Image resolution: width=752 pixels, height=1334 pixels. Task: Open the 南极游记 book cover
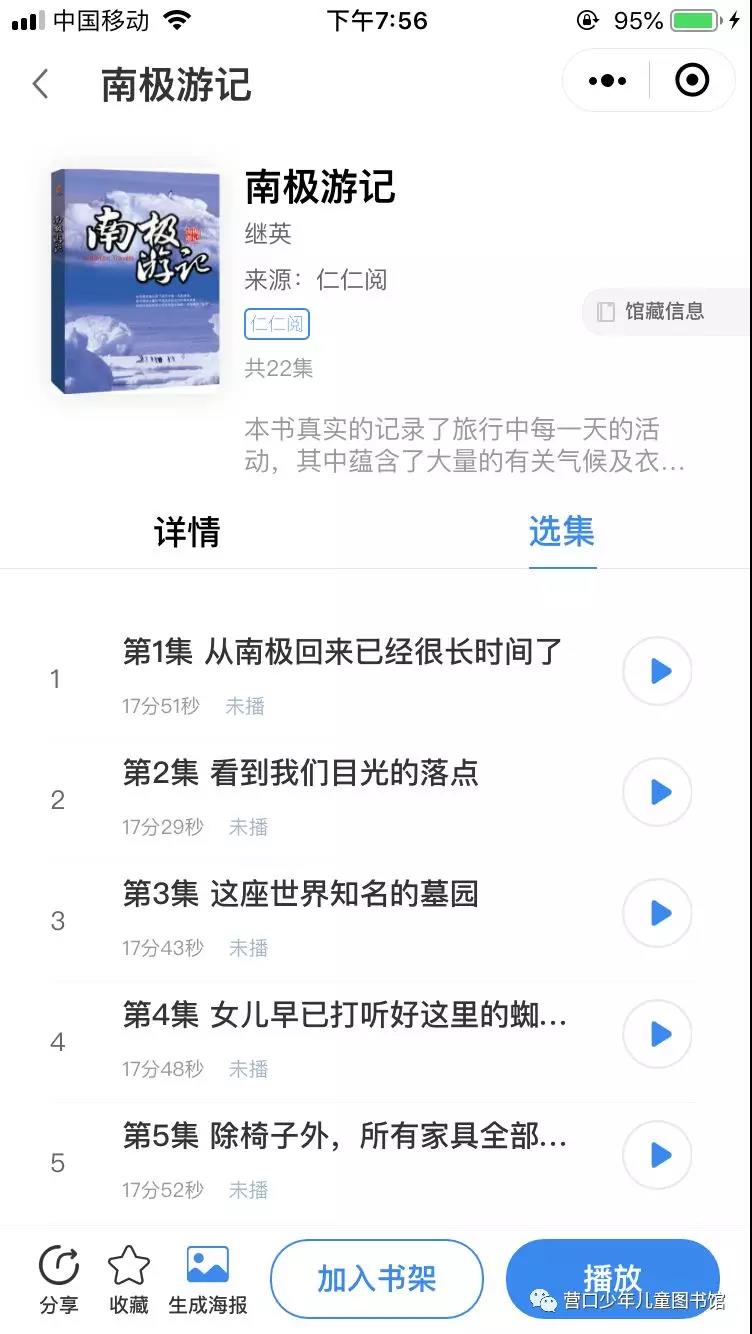135,280
